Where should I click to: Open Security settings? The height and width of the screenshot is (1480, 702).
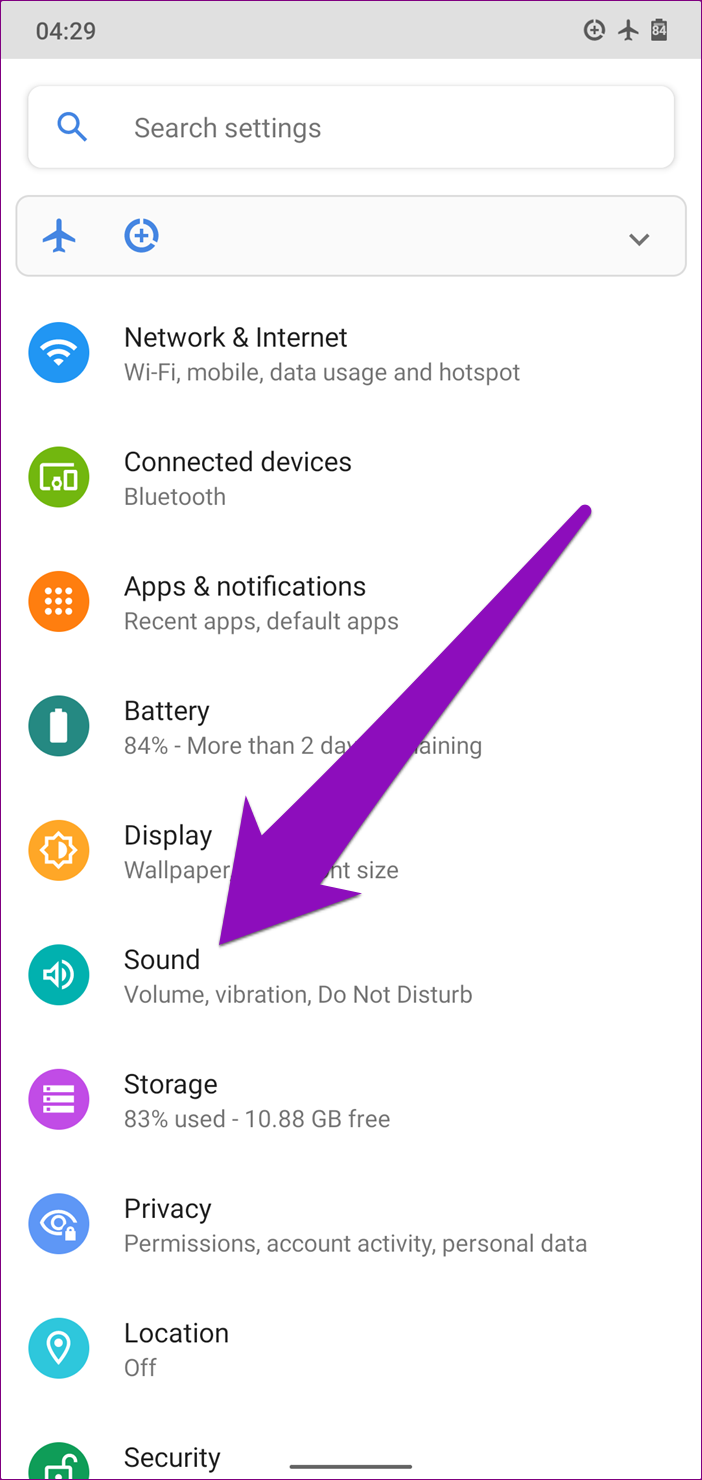click(351, 1447)
